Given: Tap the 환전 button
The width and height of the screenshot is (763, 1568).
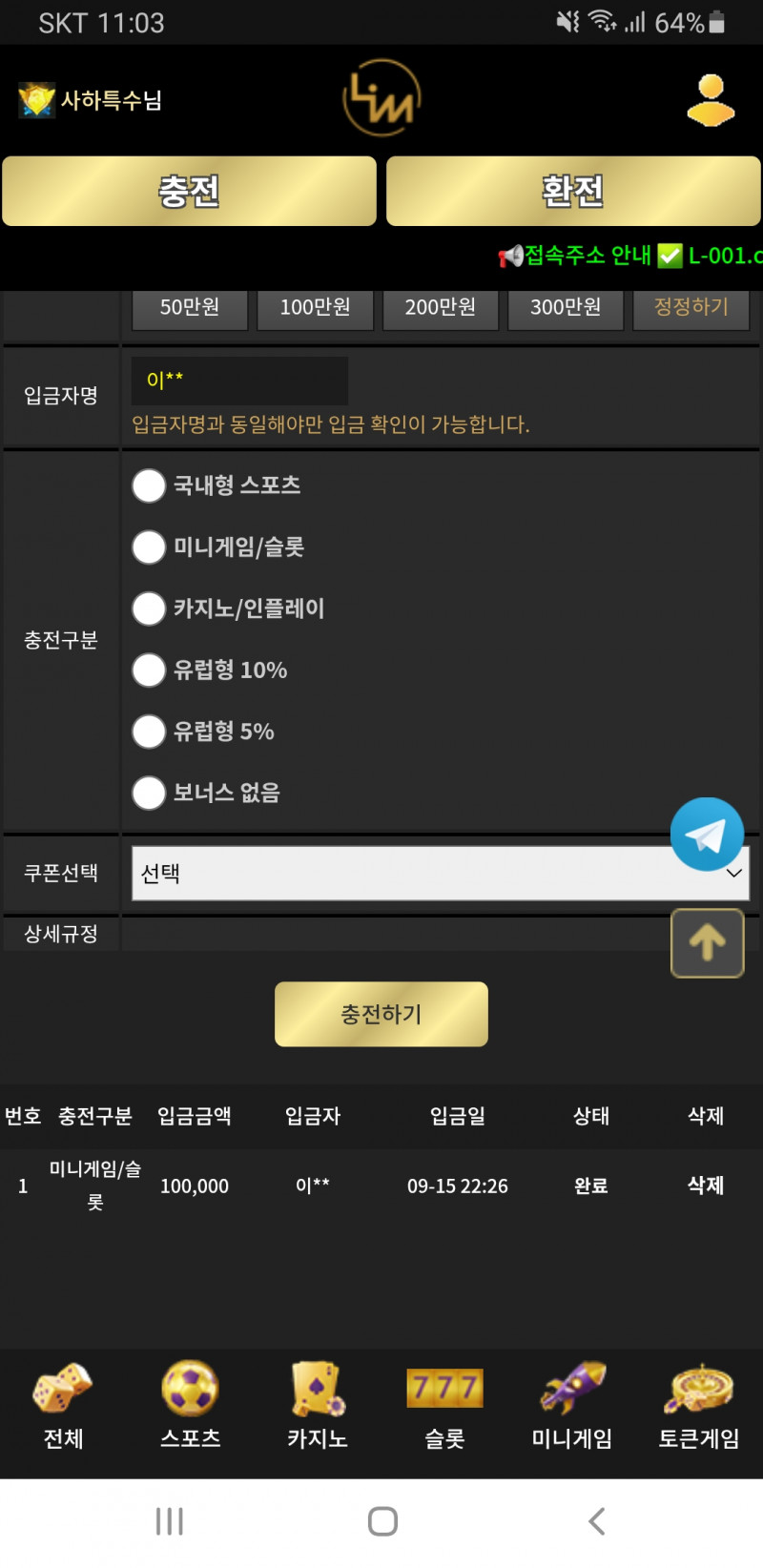Looking at the screenshot, I should (572, 191).
